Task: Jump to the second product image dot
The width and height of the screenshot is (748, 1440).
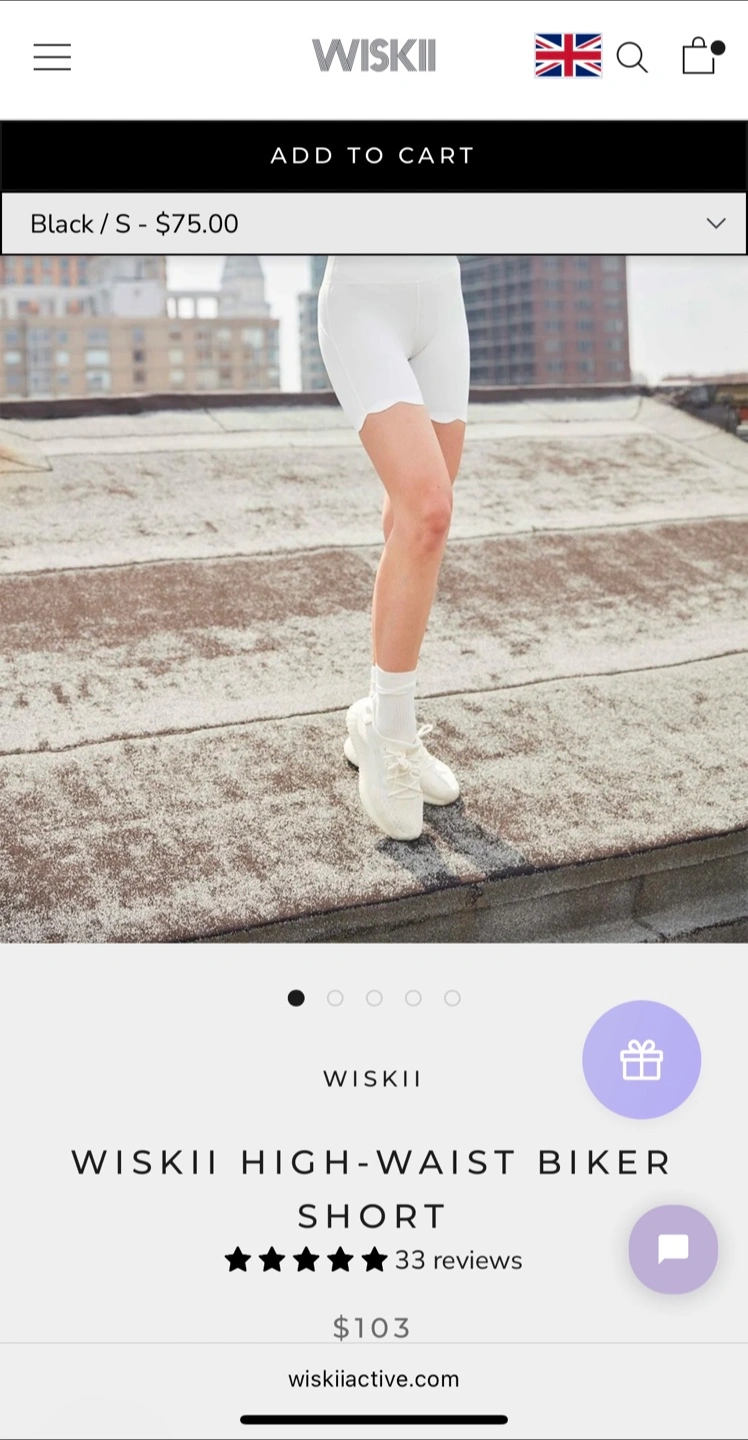Action: point(335,998)
